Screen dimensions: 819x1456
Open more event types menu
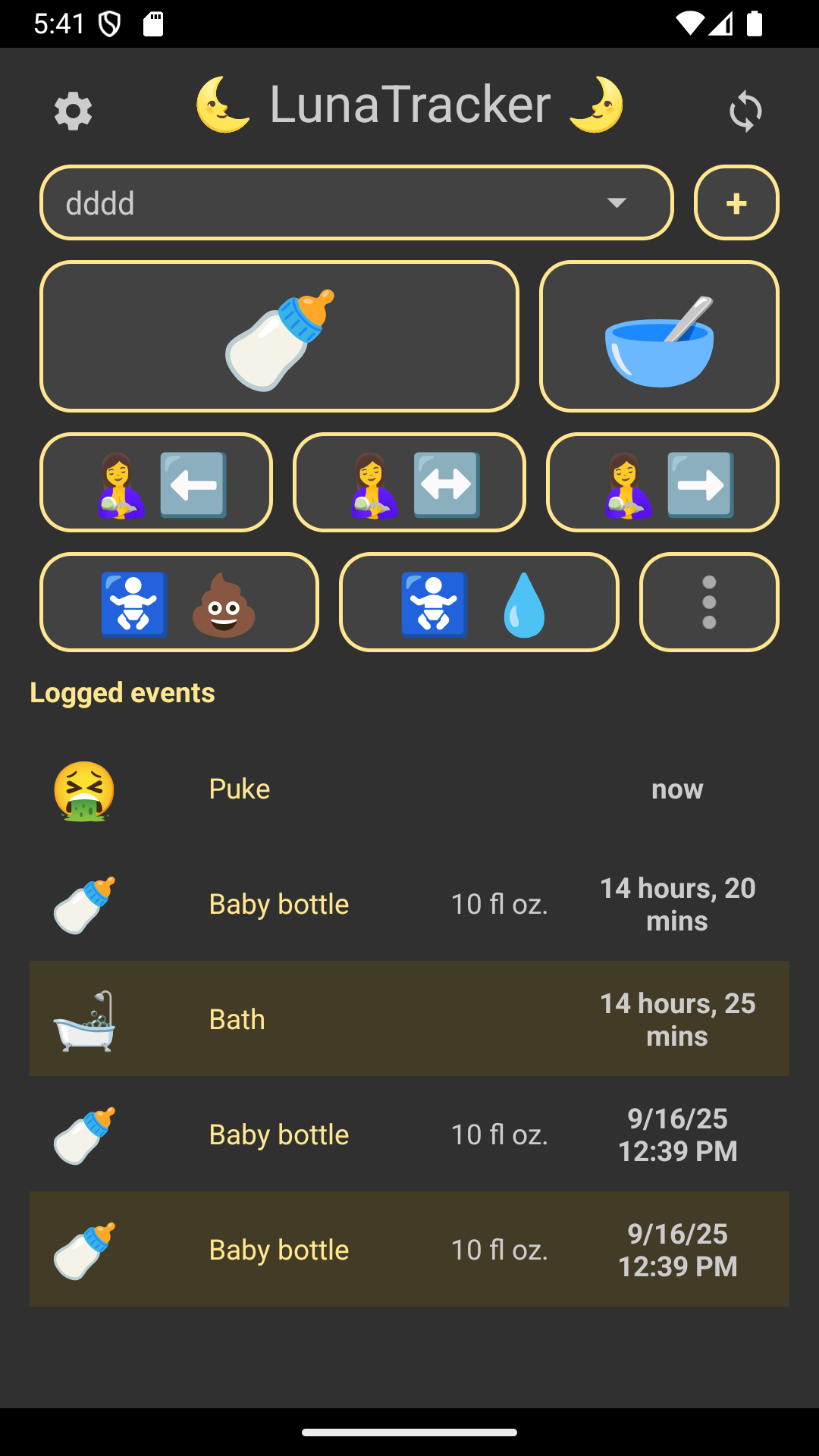pyautogui.click(x=709, y=602)
